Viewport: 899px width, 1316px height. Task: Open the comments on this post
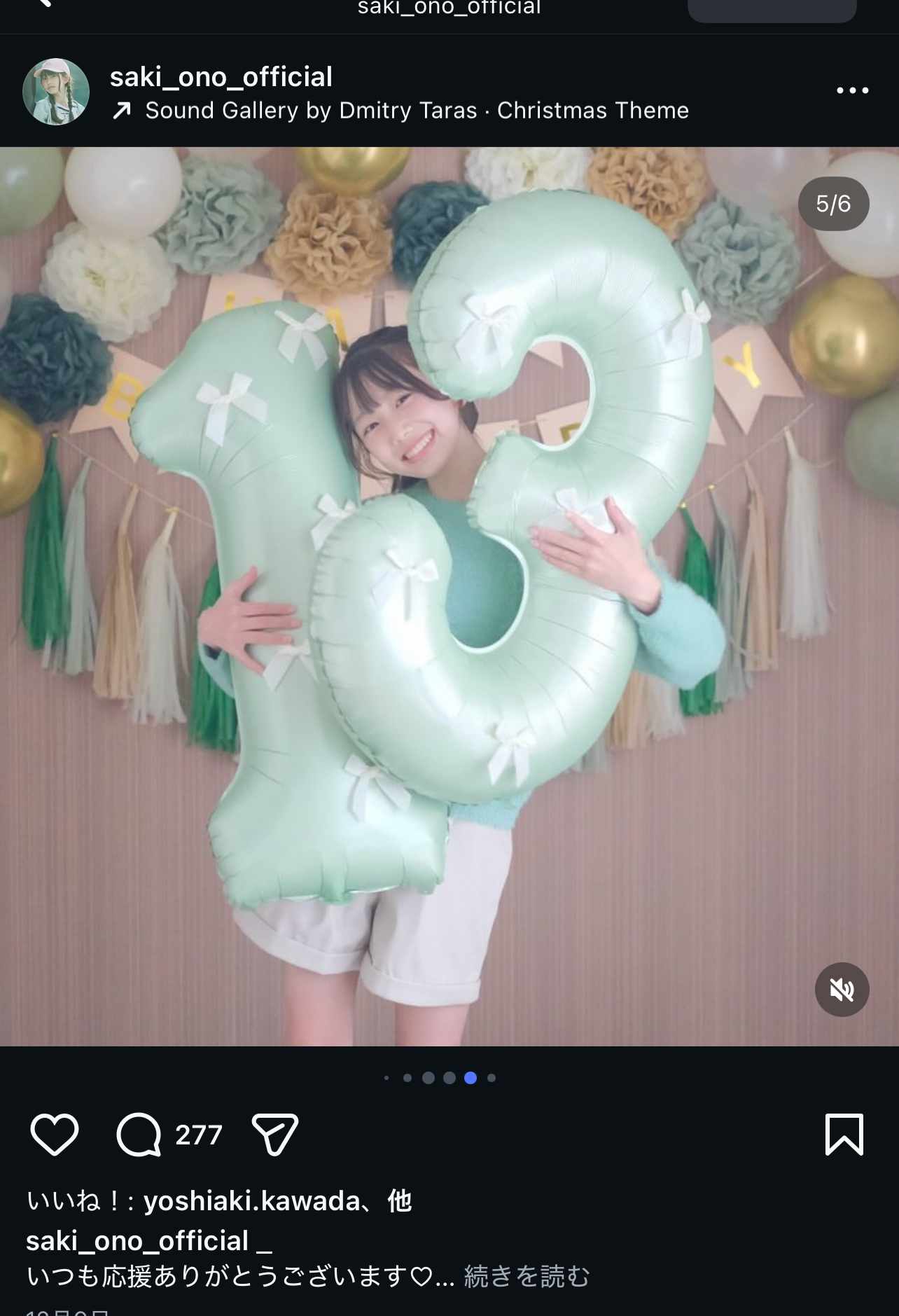[139, 1134]
